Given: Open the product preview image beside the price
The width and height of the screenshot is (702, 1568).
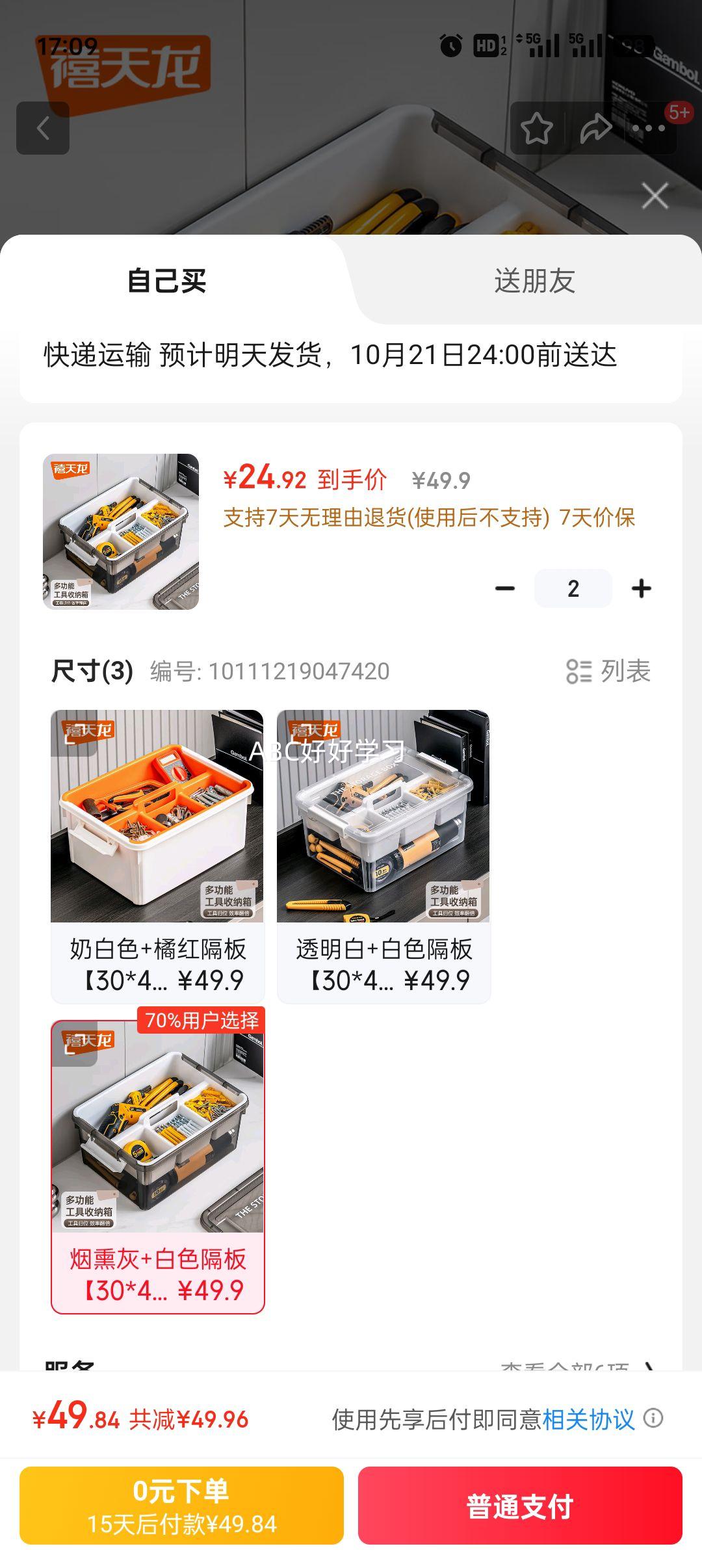Looking at the screenshot, I should click(121, 532).
